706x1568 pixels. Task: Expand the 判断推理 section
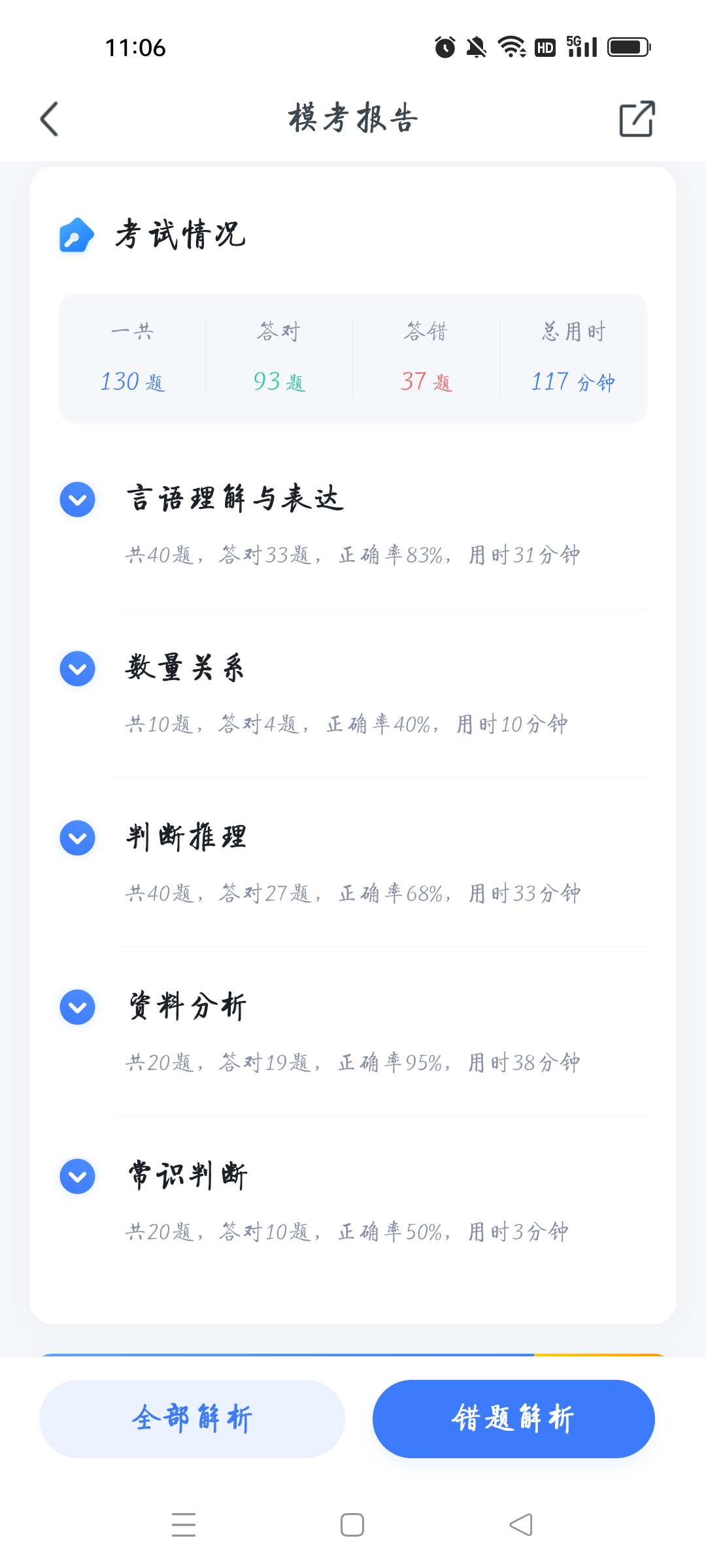tap(78, 838)
